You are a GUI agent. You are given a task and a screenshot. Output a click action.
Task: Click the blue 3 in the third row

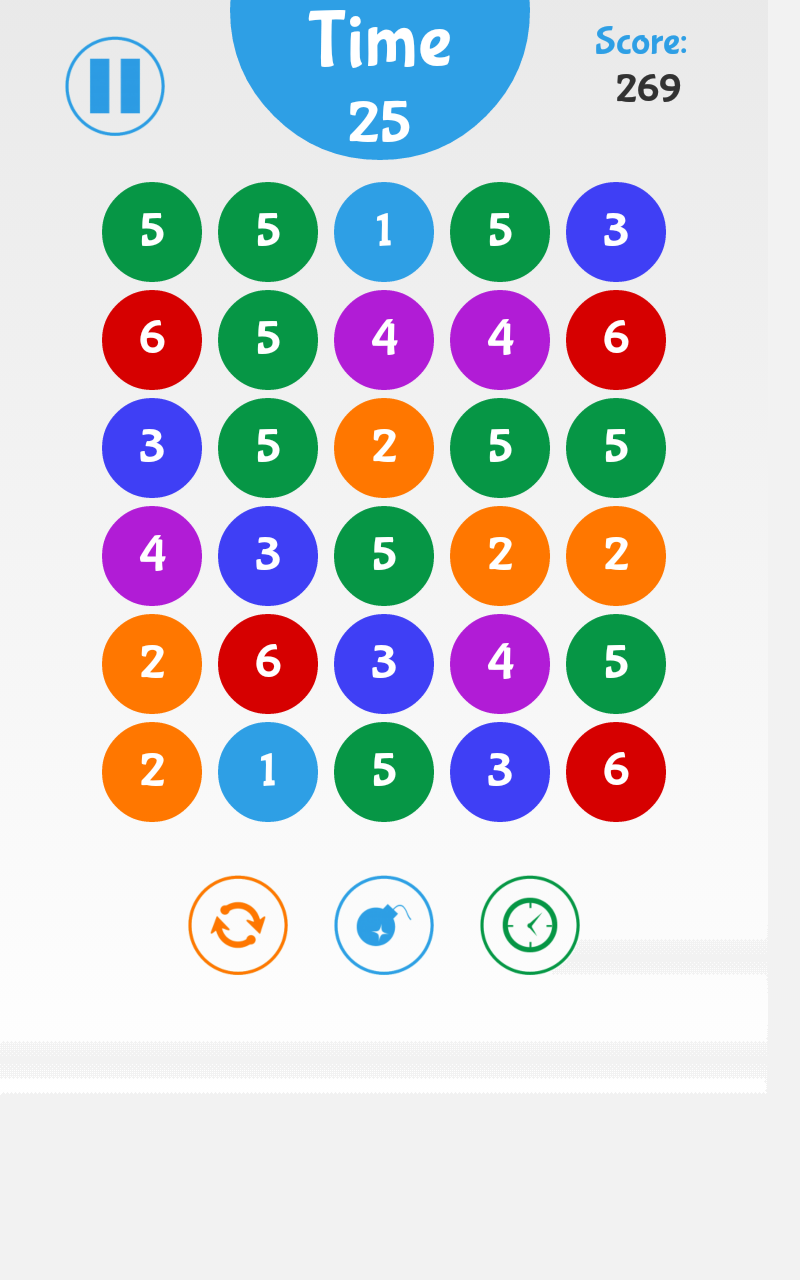point(152,448)
